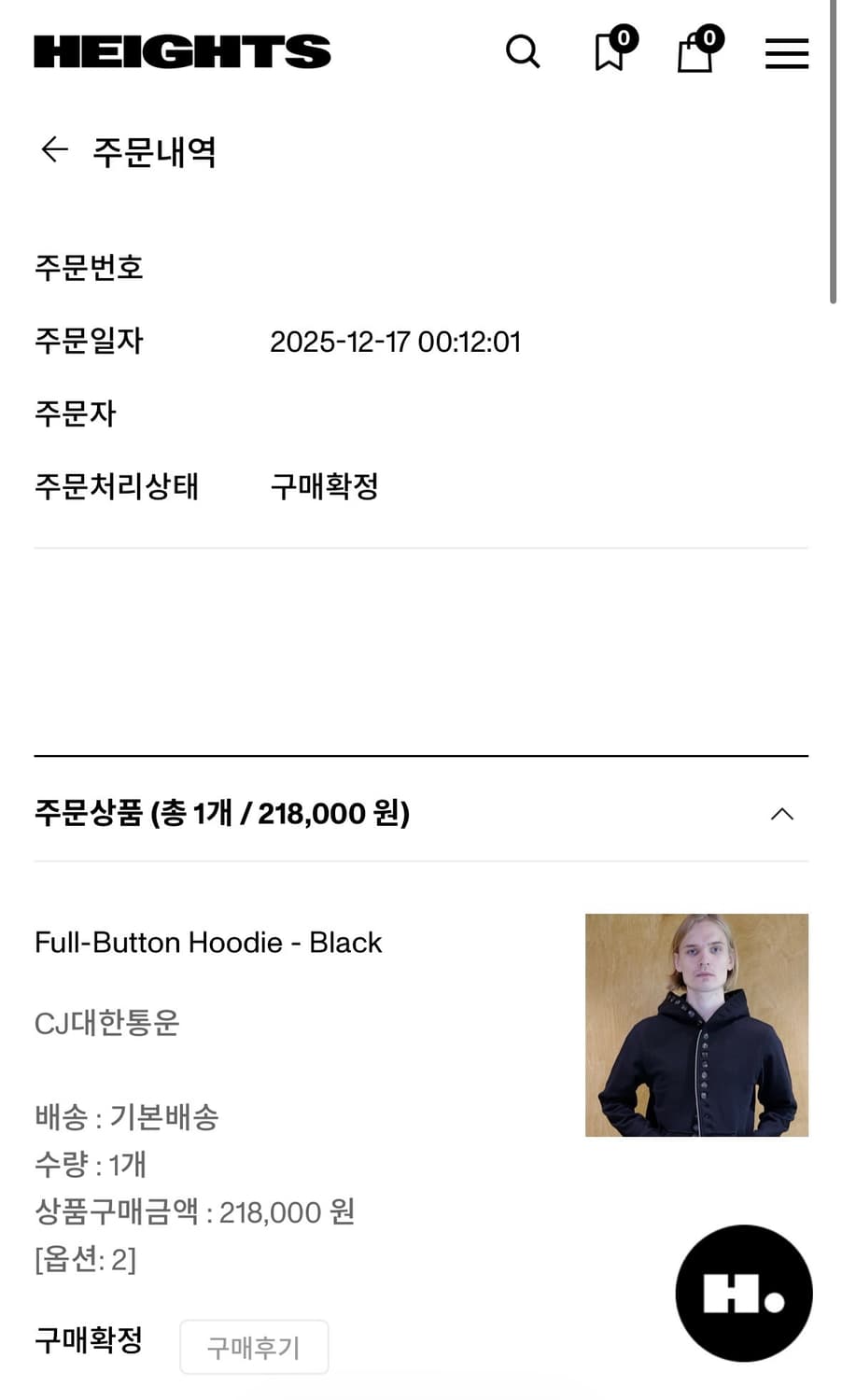Click the 구매후기 review button
The image size is (842, 1400).
pyautogui.click(x=254, y=1347)
